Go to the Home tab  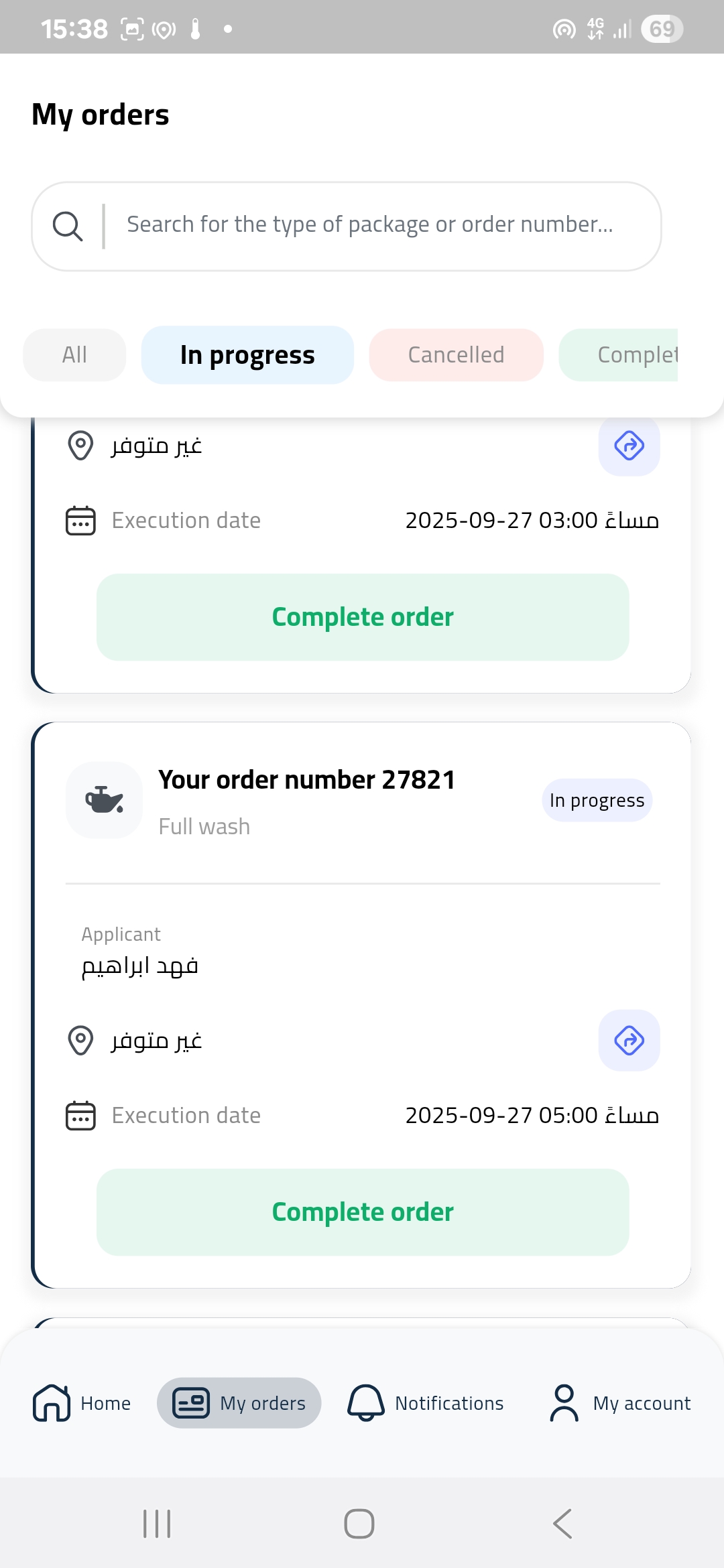82,1403
